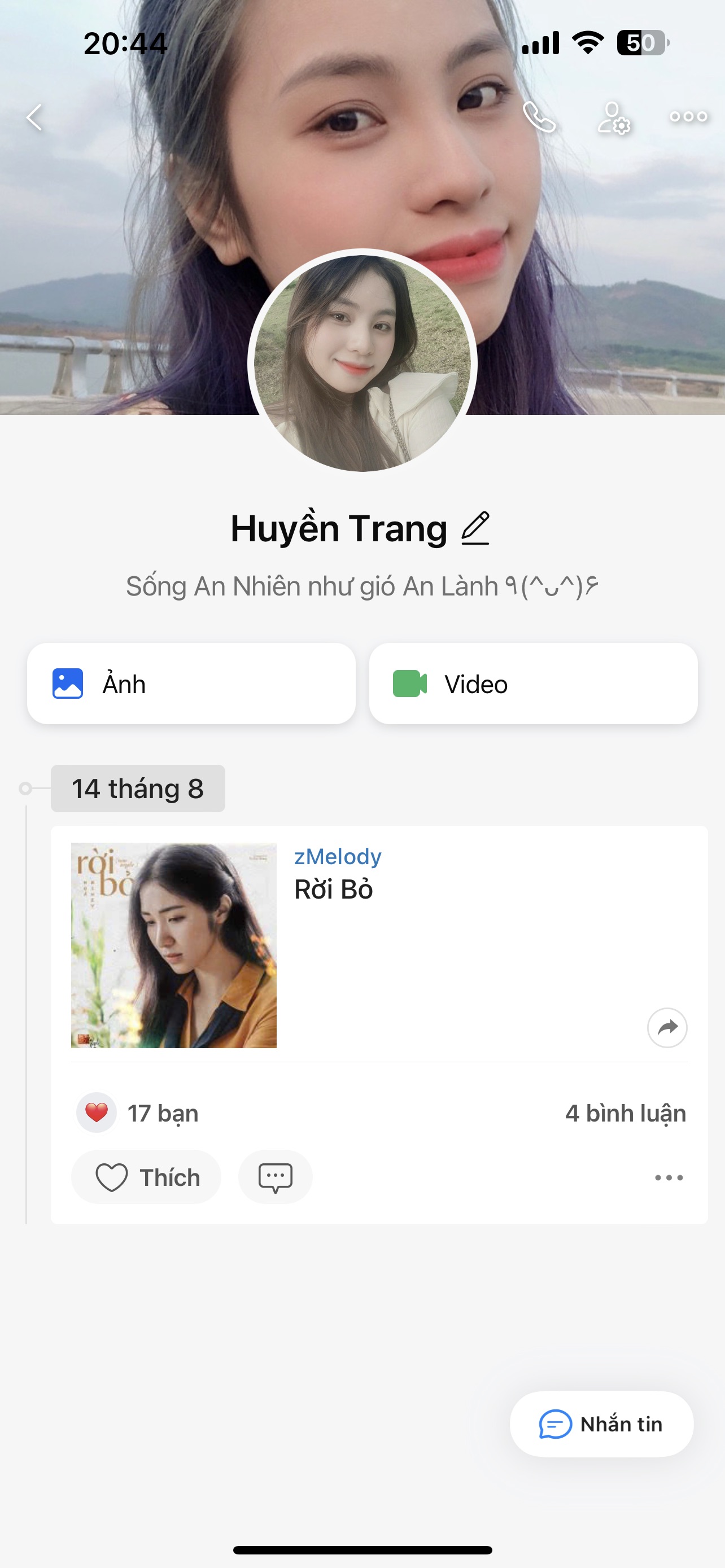Viewport: 725px width, 1568px height.
Task: Open the Video section
Action: click(x=533, y=684)
